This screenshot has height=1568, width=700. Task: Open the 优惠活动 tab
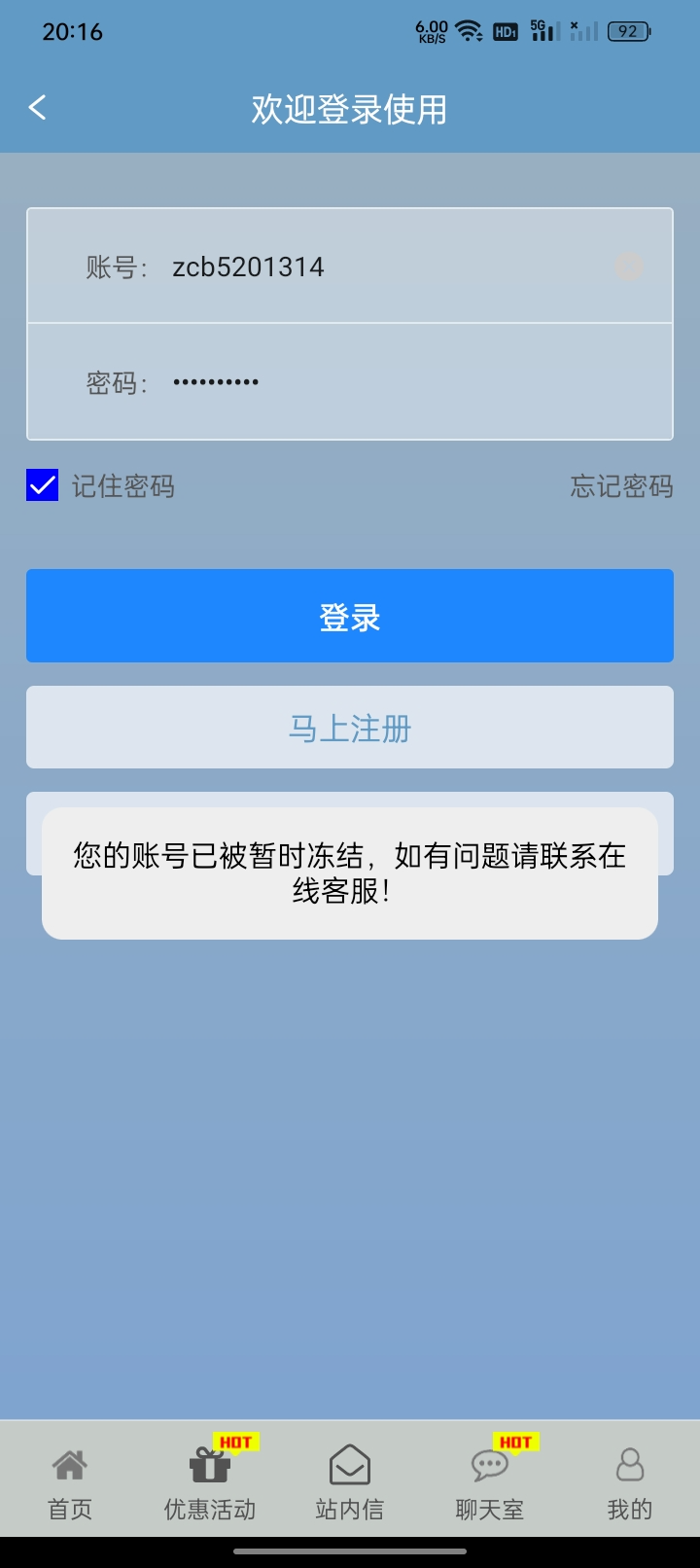tap(210, 1482)
